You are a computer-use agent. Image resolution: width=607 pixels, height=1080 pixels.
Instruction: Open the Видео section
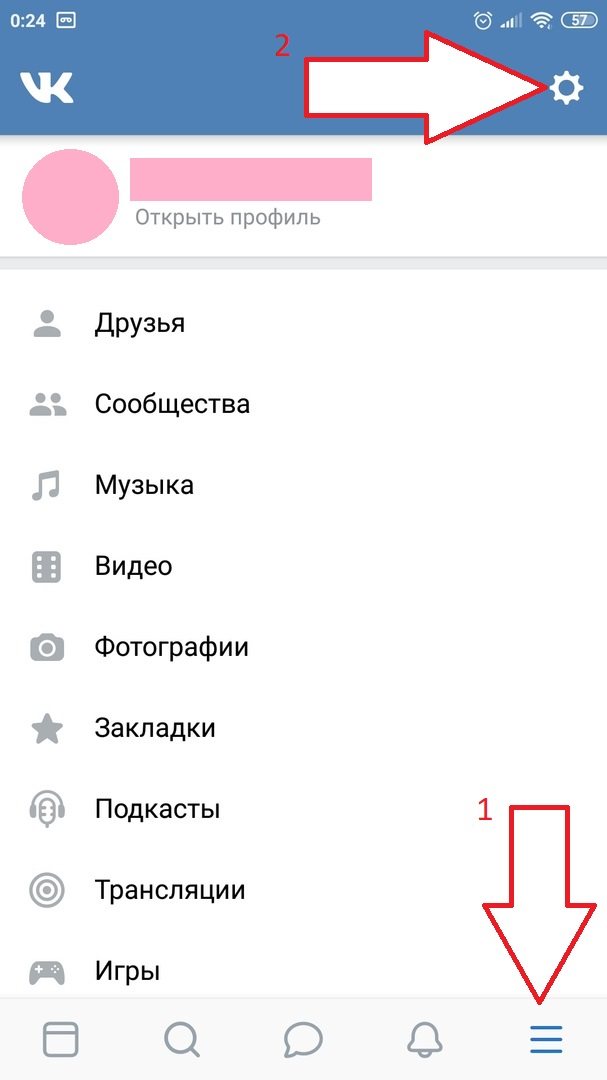pyautogui.click(x=133, y=566)
